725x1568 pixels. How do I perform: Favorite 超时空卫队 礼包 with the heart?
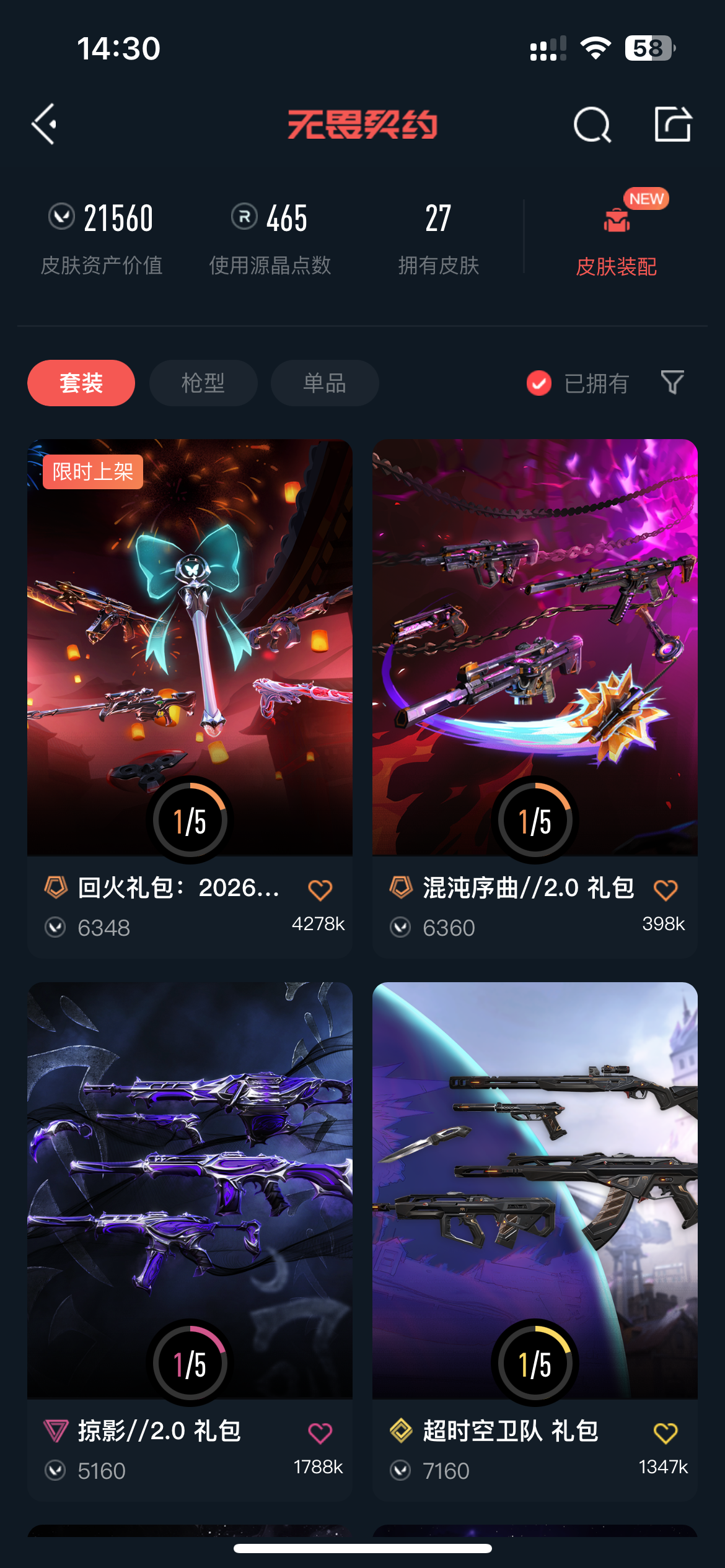point(666,1433)
